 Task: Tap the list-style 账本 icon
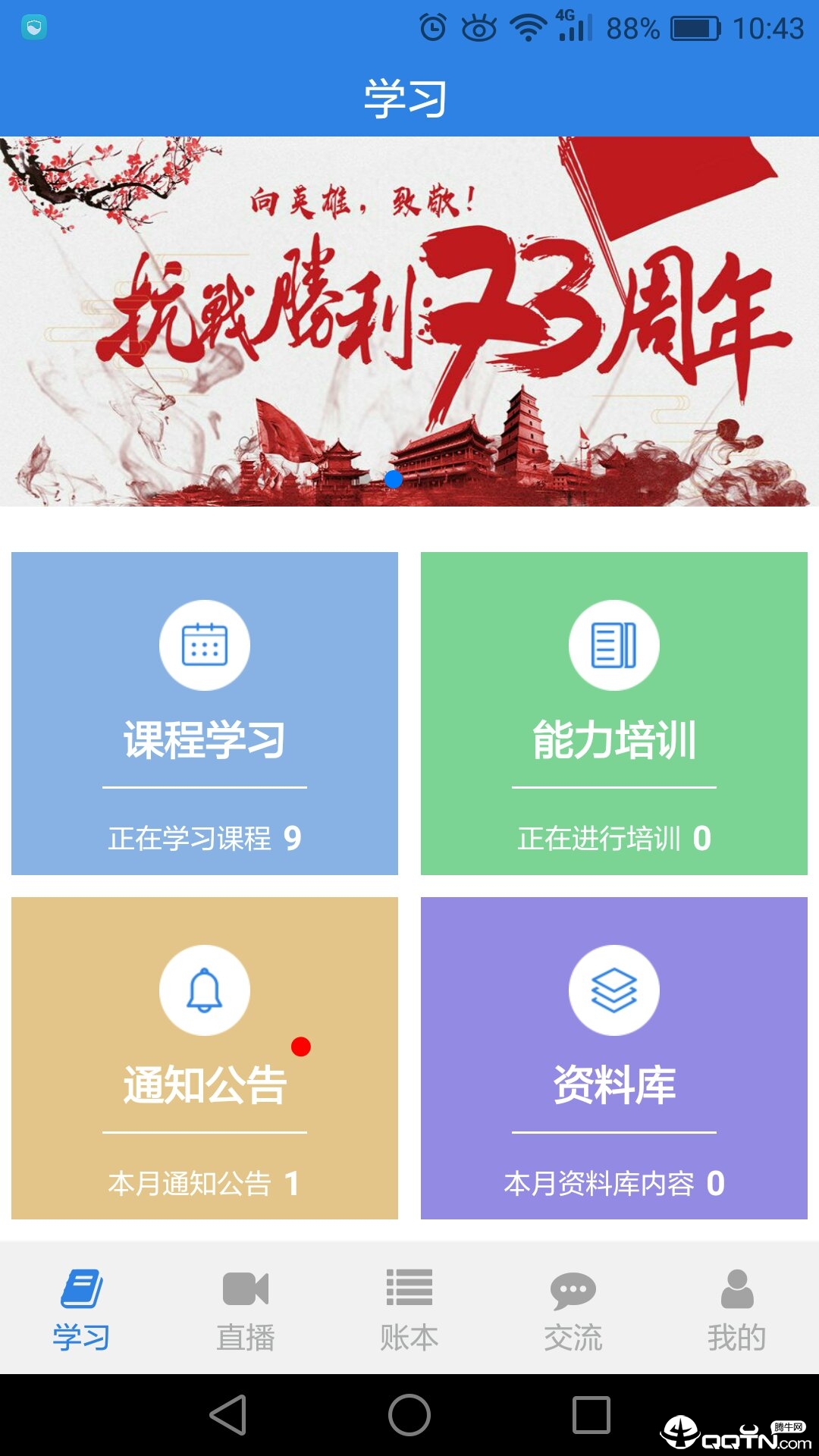click(x=409, y=1287)
